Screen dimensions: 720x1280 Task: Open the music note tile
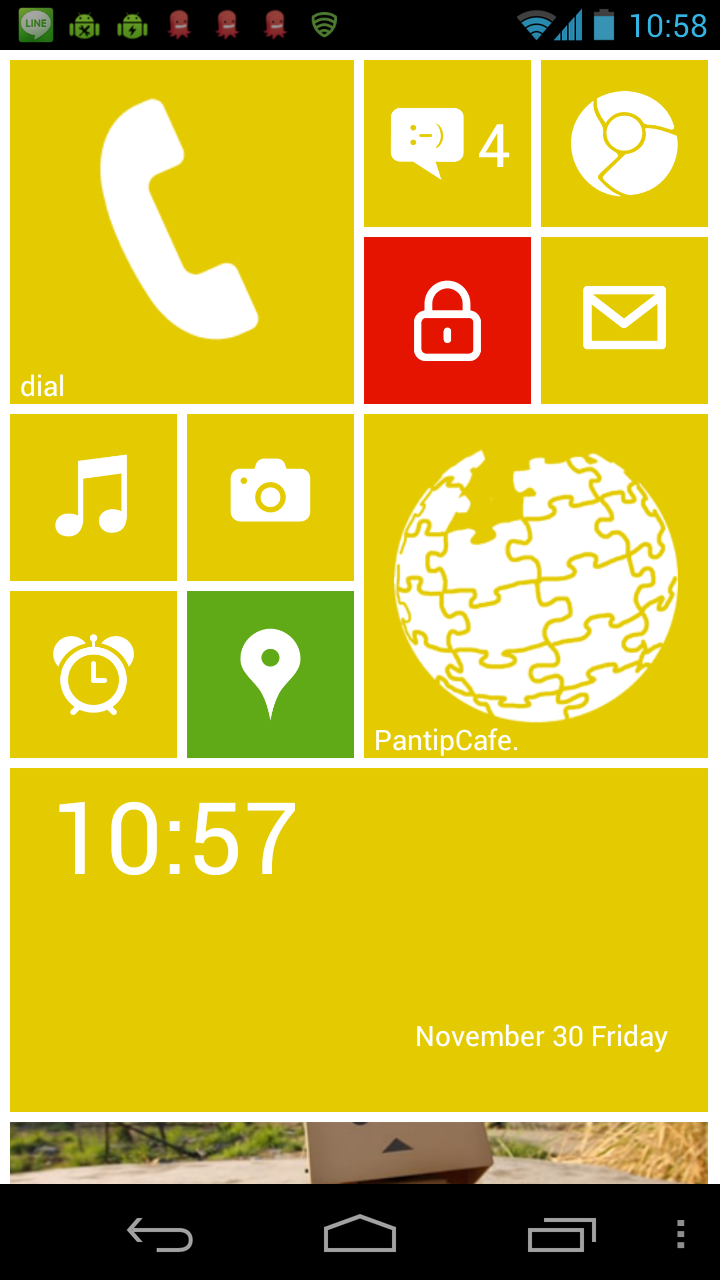[x=93, y=497]
